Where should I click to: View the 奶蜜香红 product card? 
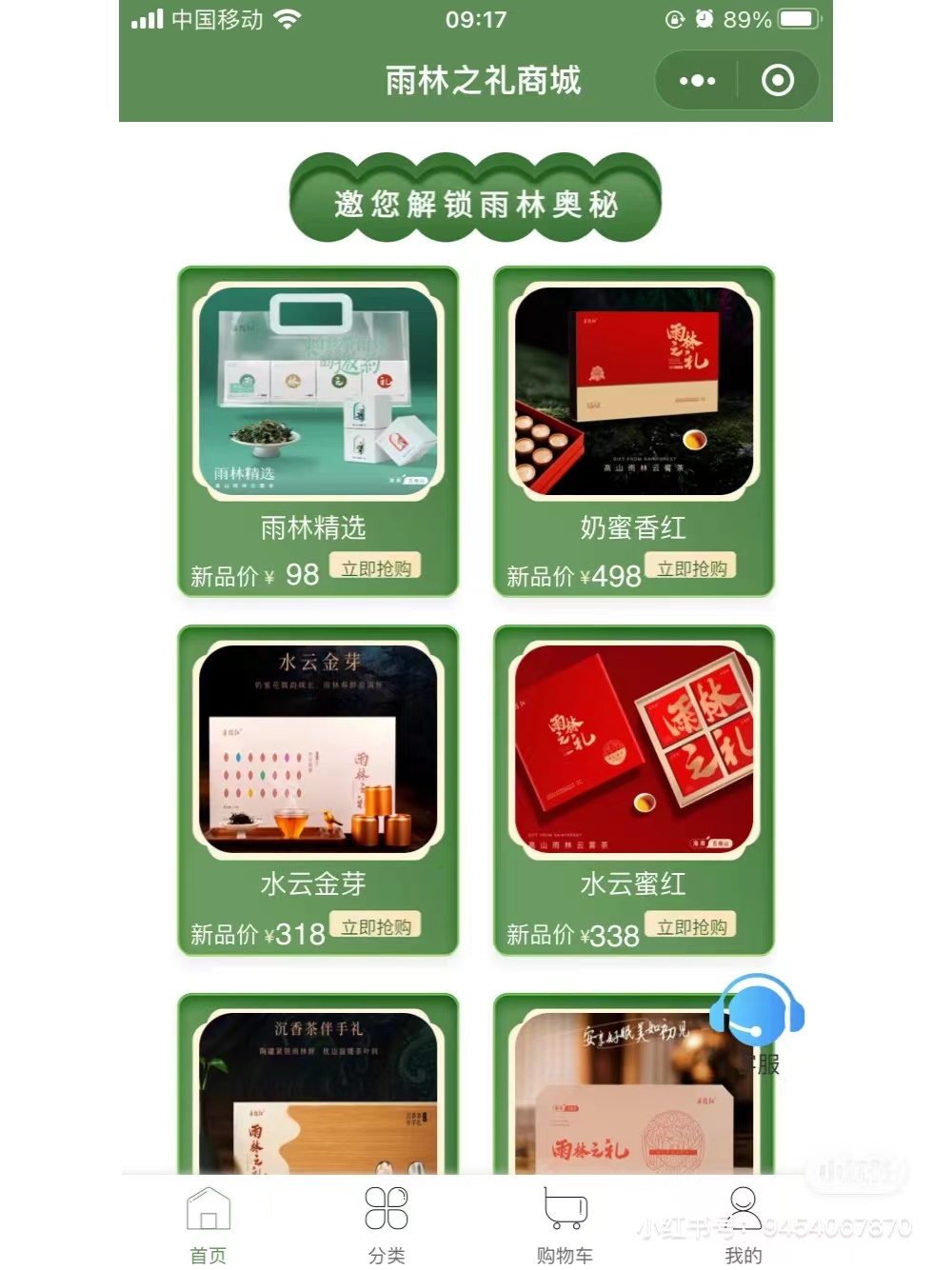[633, 392]
